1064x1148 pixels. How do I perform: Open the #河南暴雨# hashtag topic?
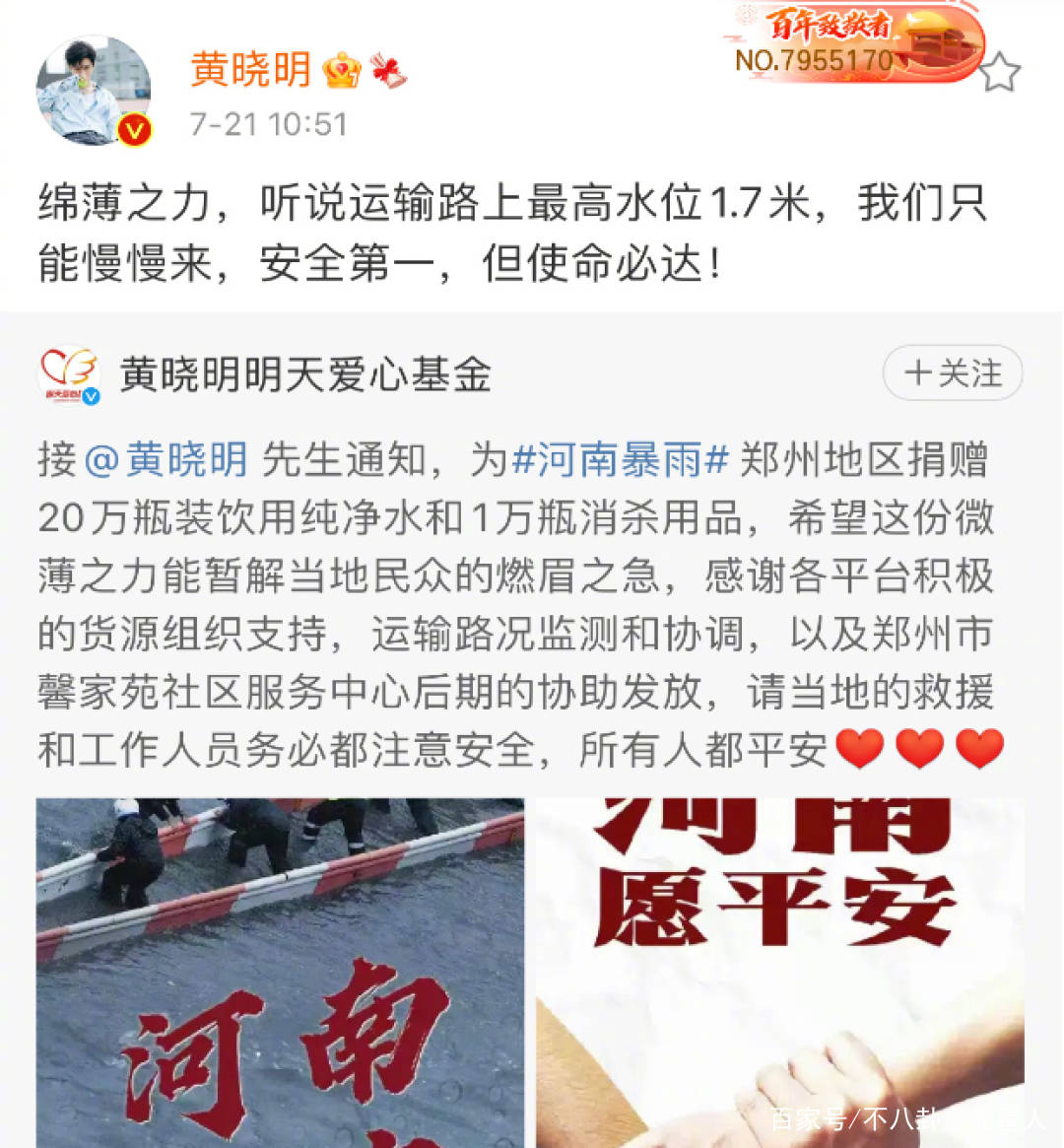point(621,460)
